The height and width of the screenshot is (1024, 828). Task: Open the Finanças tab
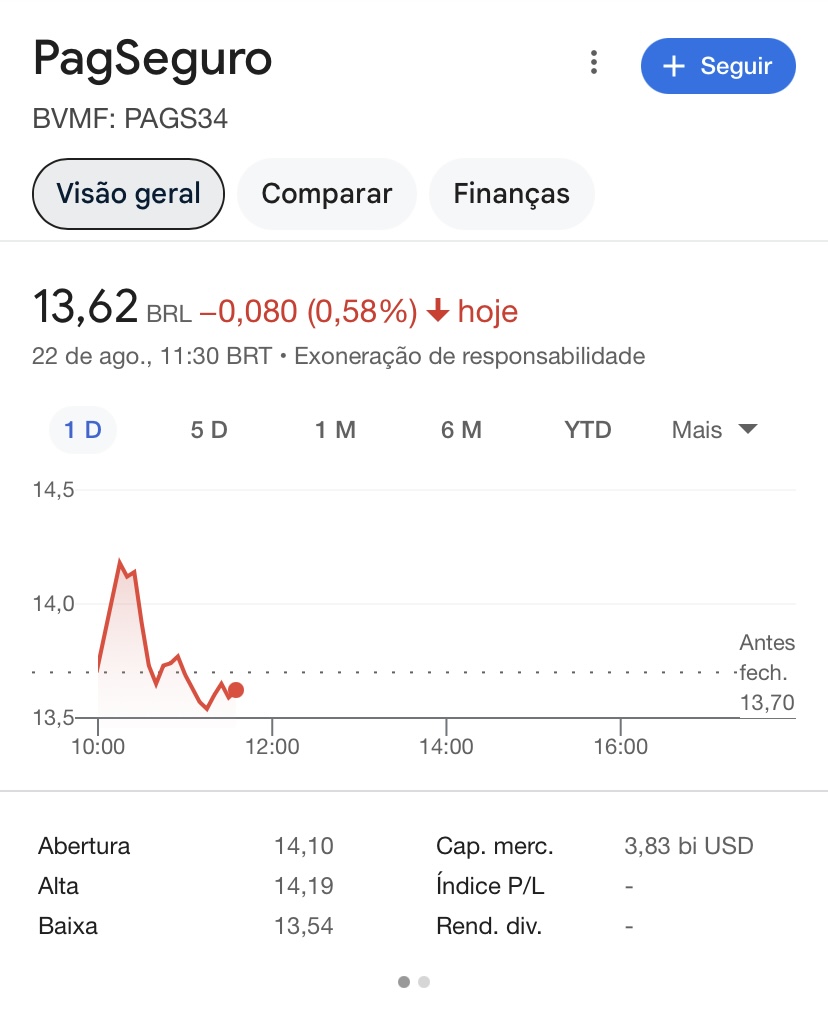[511, 193]
